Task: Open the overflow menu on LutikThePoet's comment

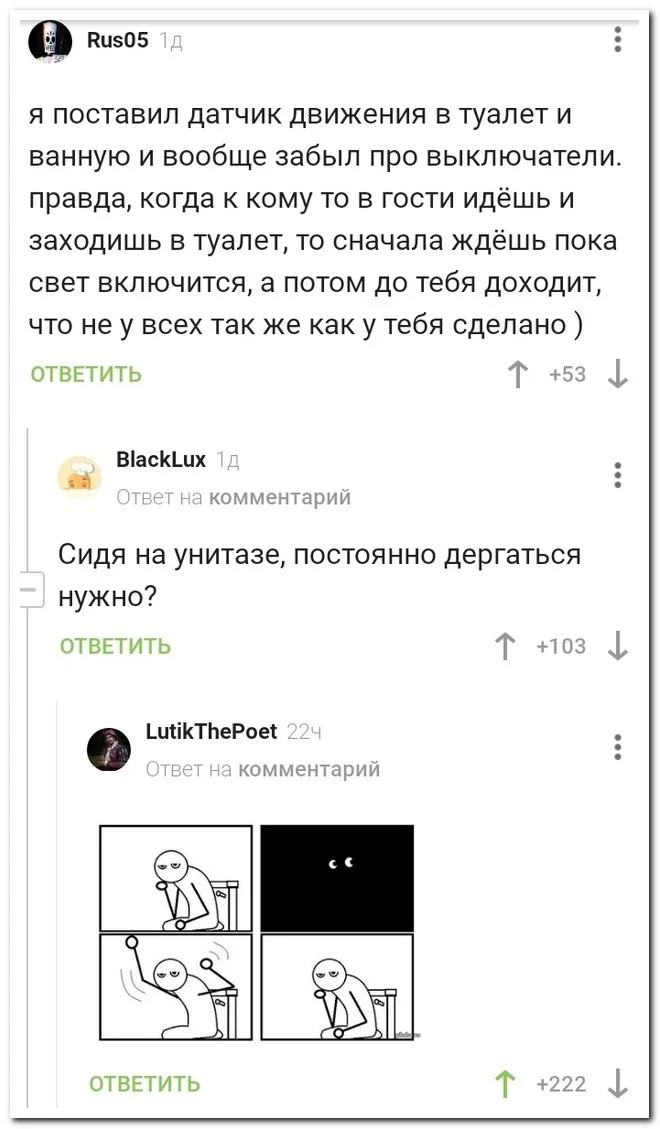Action: [x=618, y=747]
